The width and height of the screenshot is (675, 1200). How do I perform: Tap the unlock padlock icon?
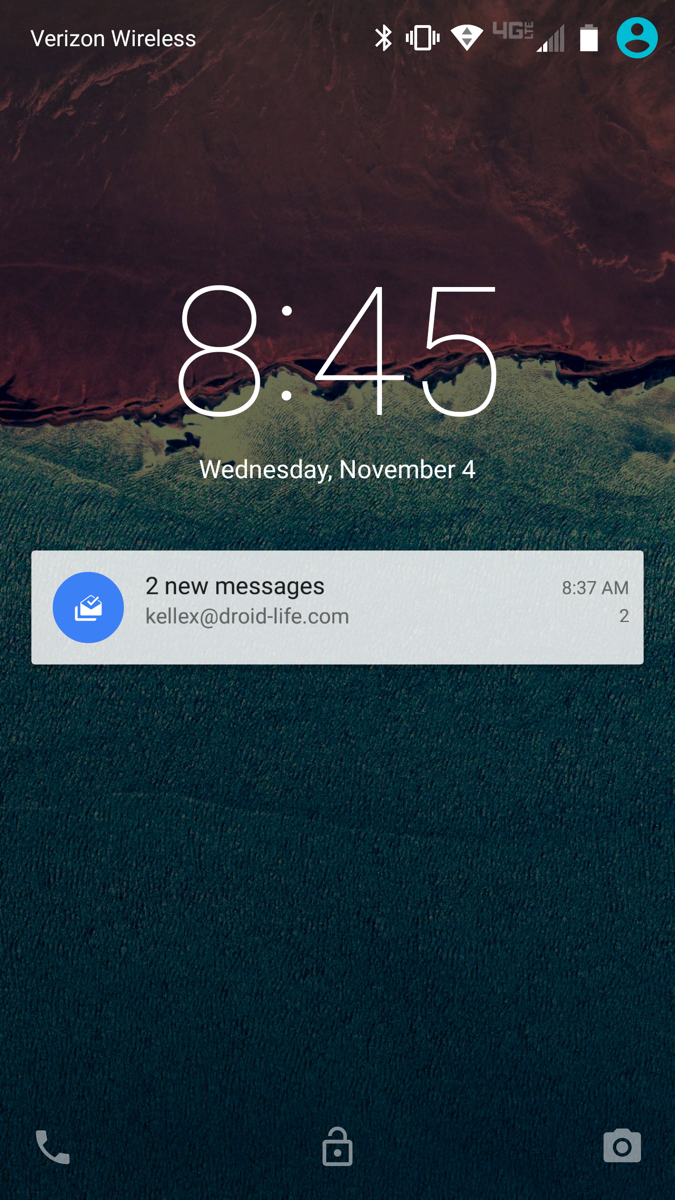click(337, 1147)
